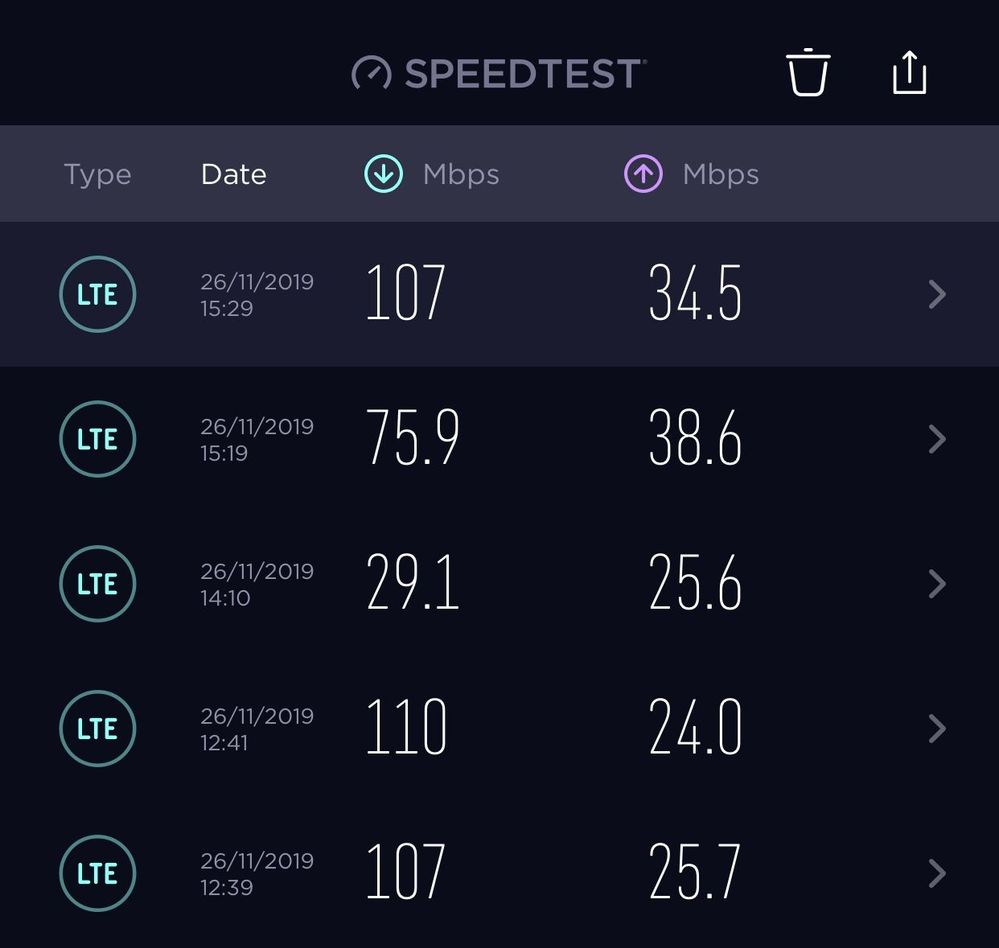The width and height of the screenshot is (999, 948).
Task: Sort by upload Mbps column
Action: pos(692,174)
